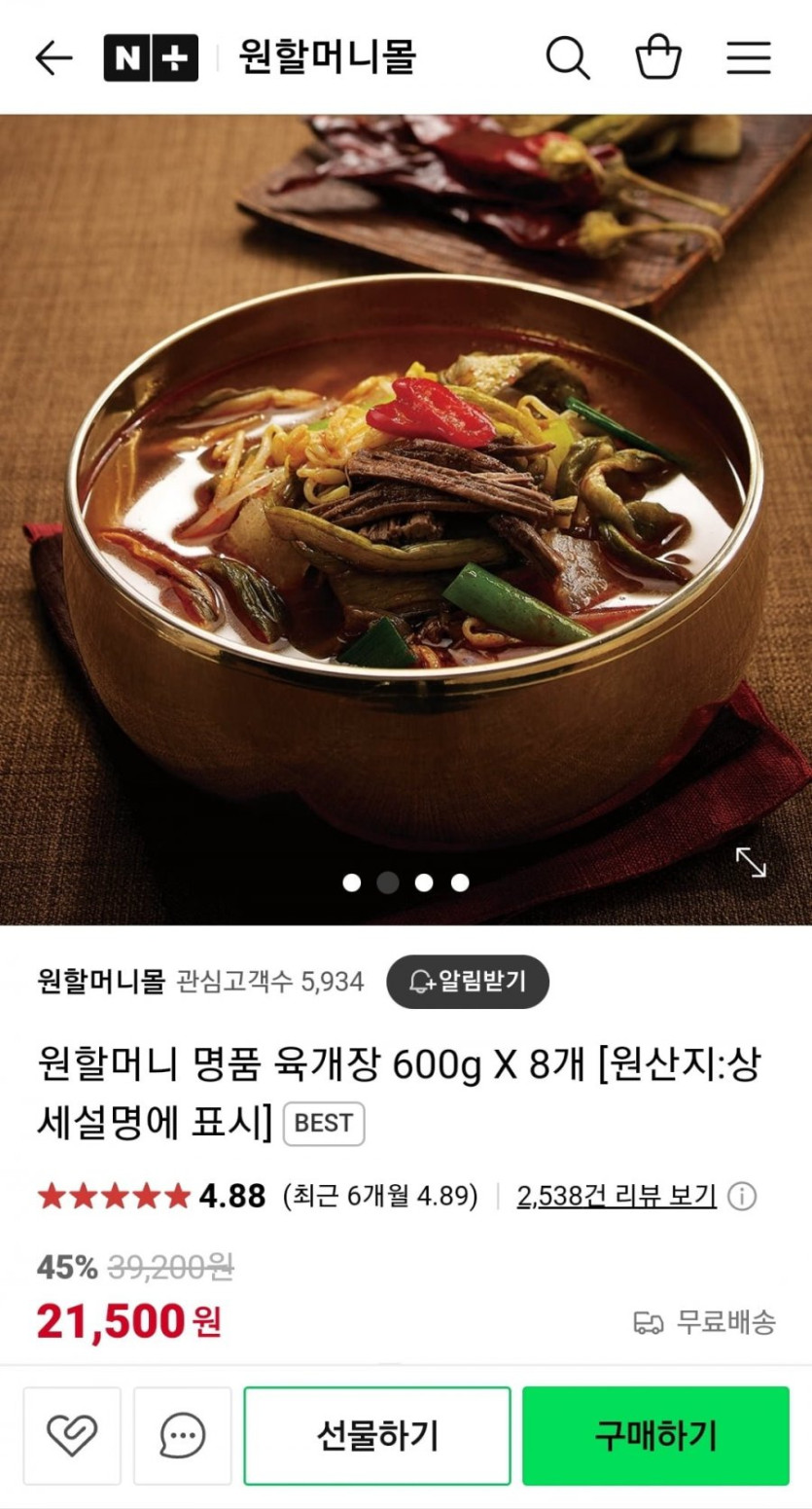Add product to wishlist with heart icon
The image size is (812, 1509).
(x=72, y=1435)
